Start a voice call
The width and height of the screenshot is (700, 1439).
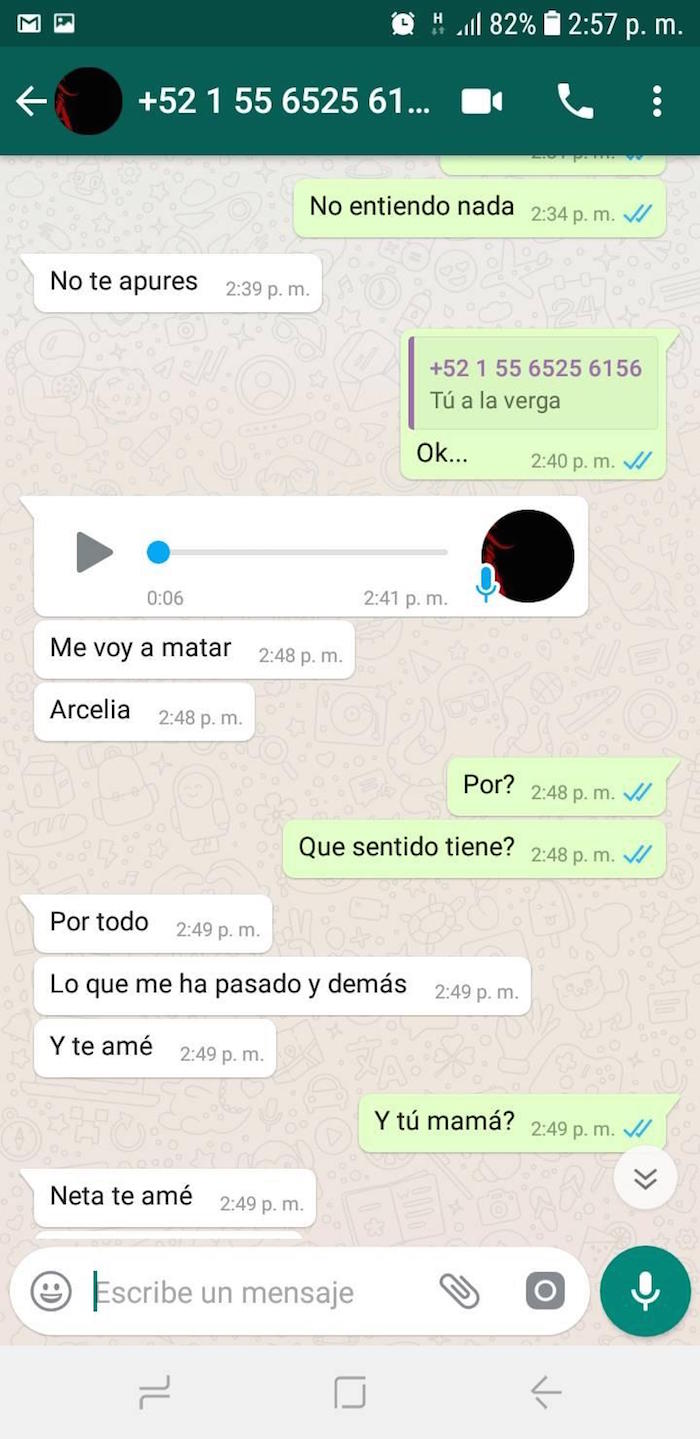(x=575, y=101)
